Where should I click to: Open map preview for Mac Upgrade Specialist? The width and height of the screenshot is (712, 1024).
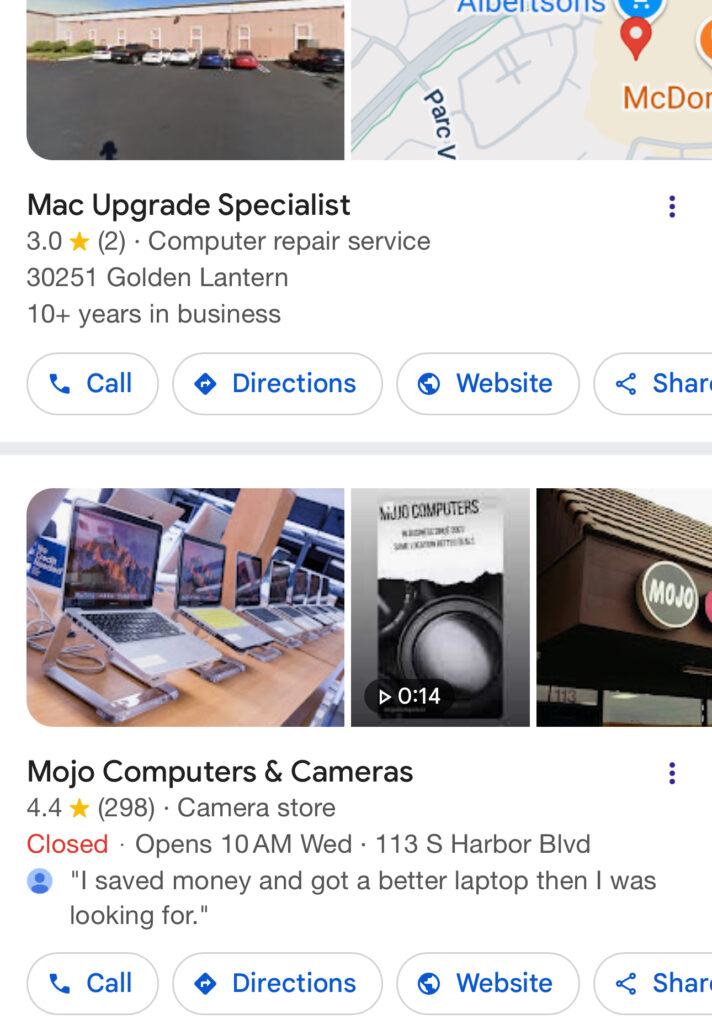530,79
